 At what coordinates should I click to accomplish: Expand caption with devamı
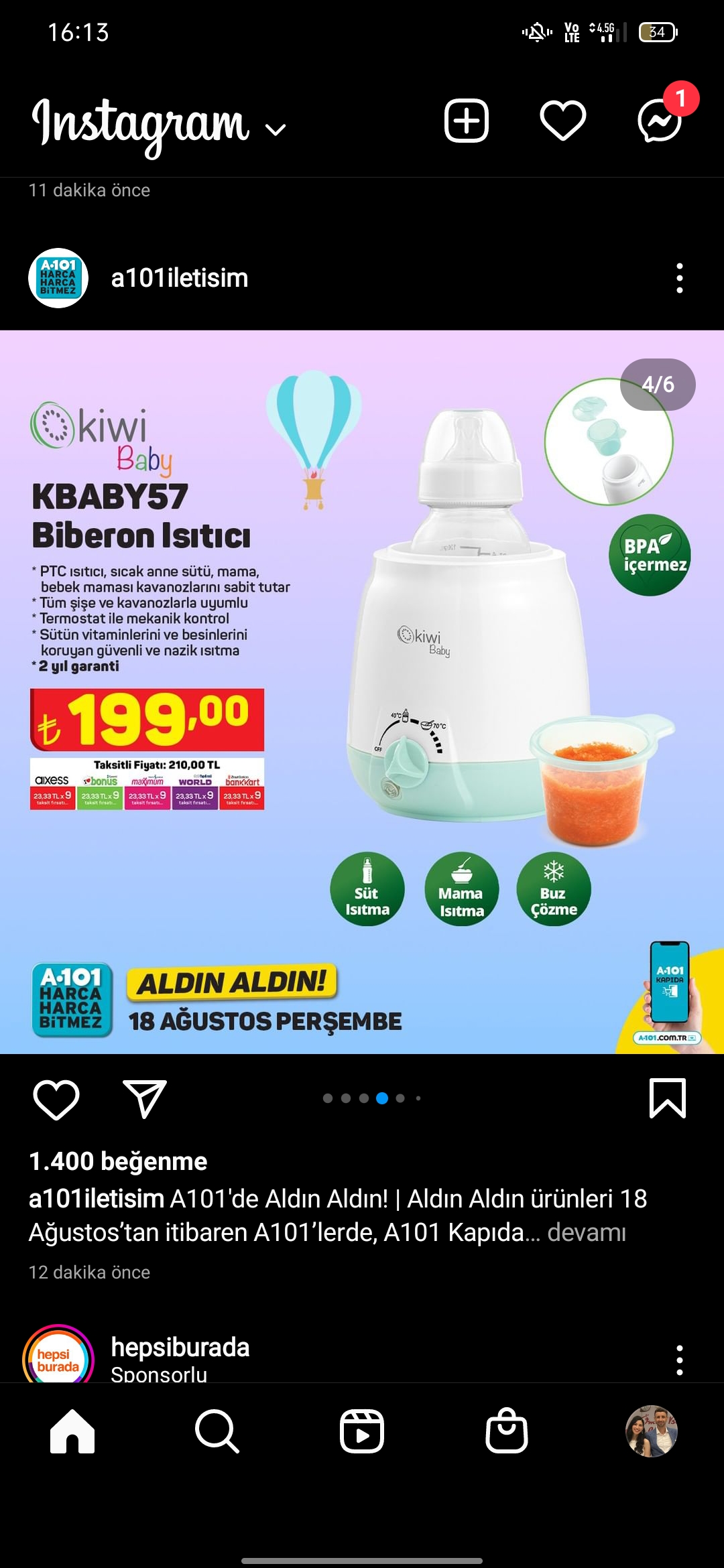point(587,1232)
